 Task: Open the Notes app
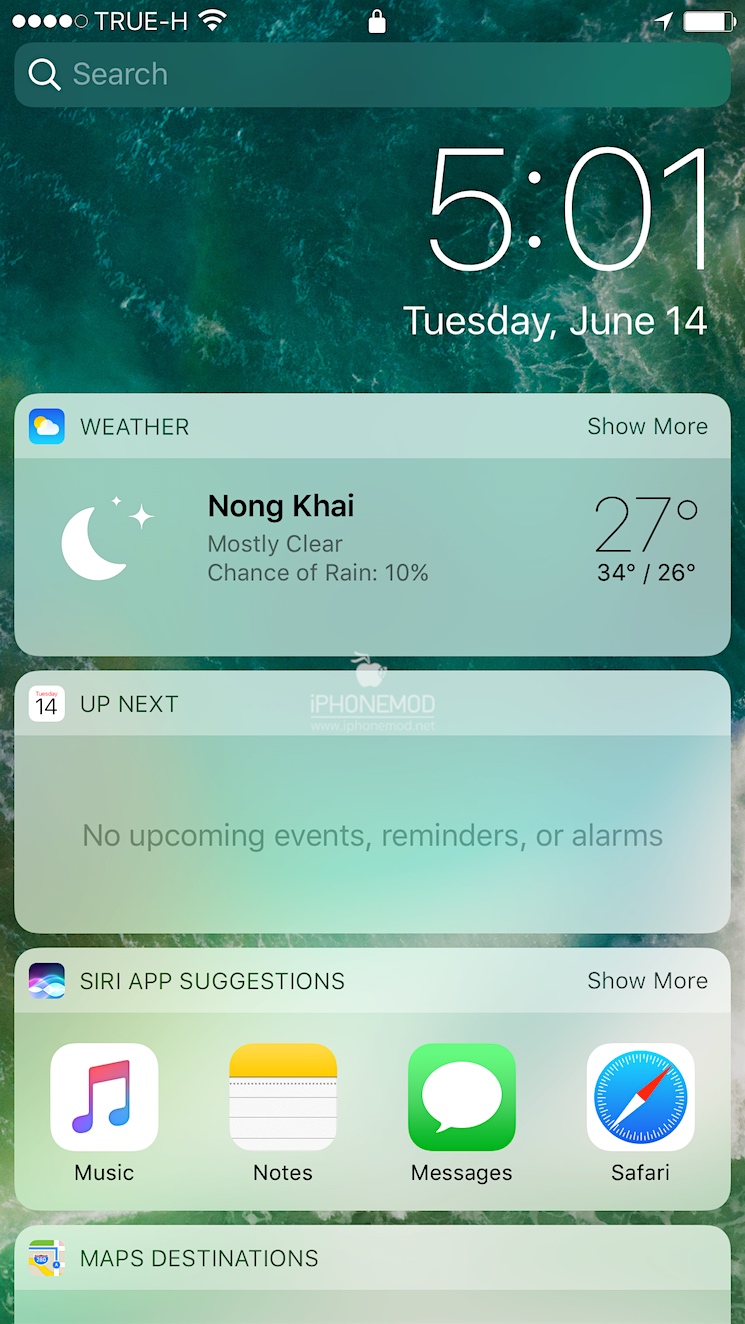coord(283,1098)
